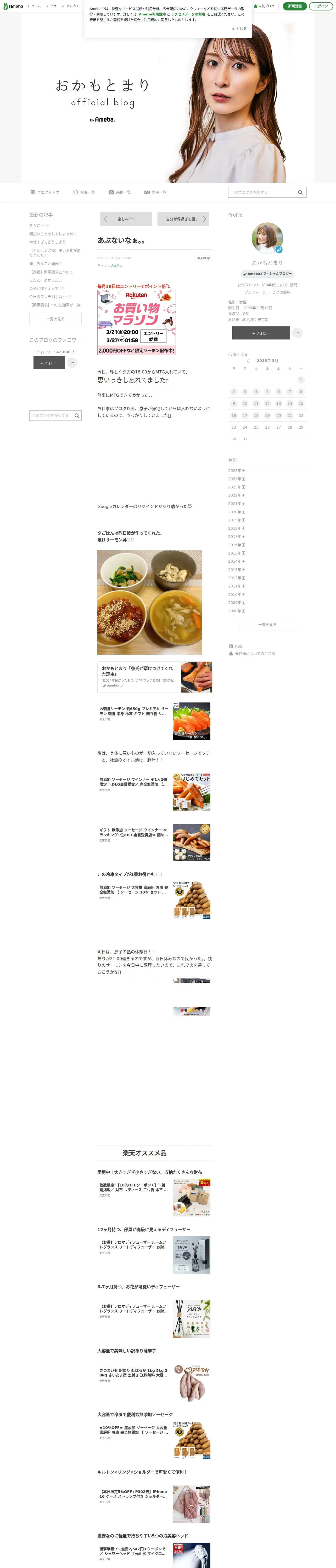Tap the ログイン button
Image resolution: width=336 pixels, height=1568 pixels.
point(321,6)
